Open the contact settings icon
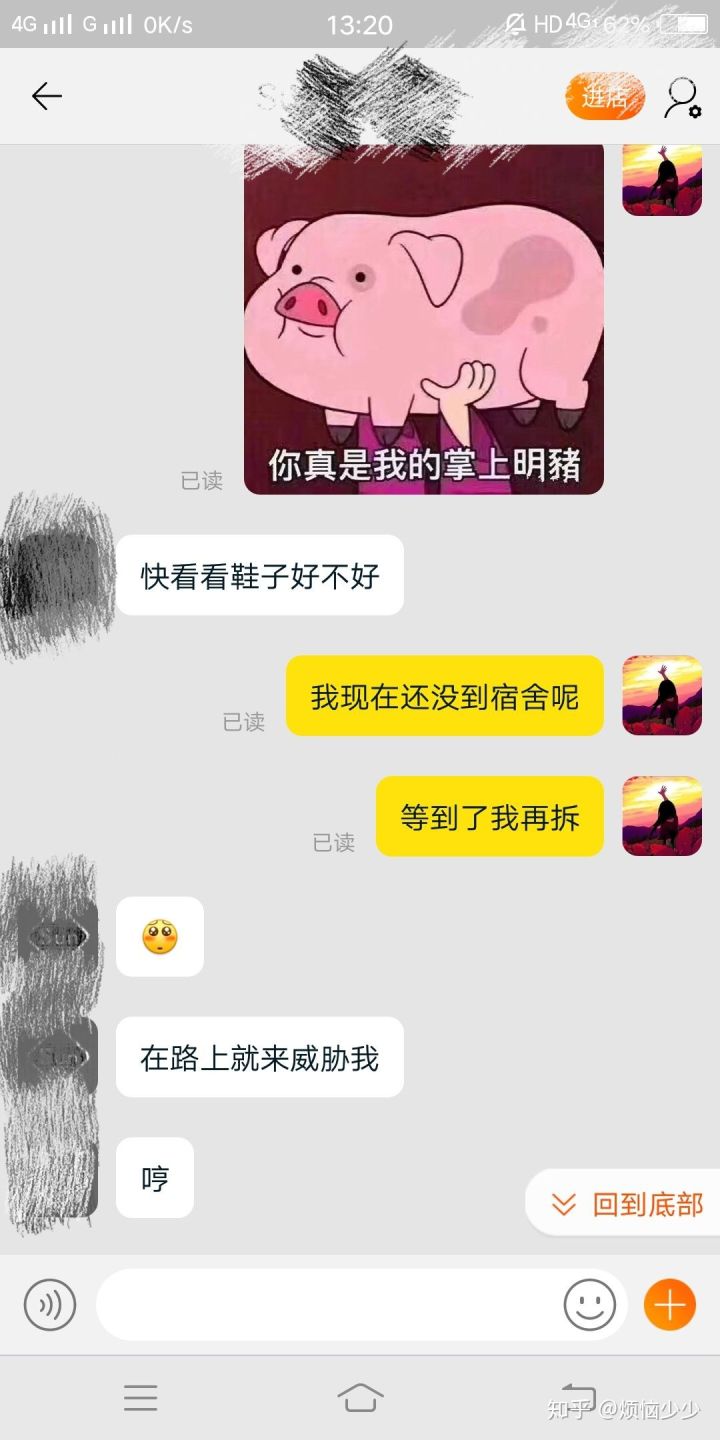The width and height of the screenshot is (720, 1440). [x=684, y=97]
